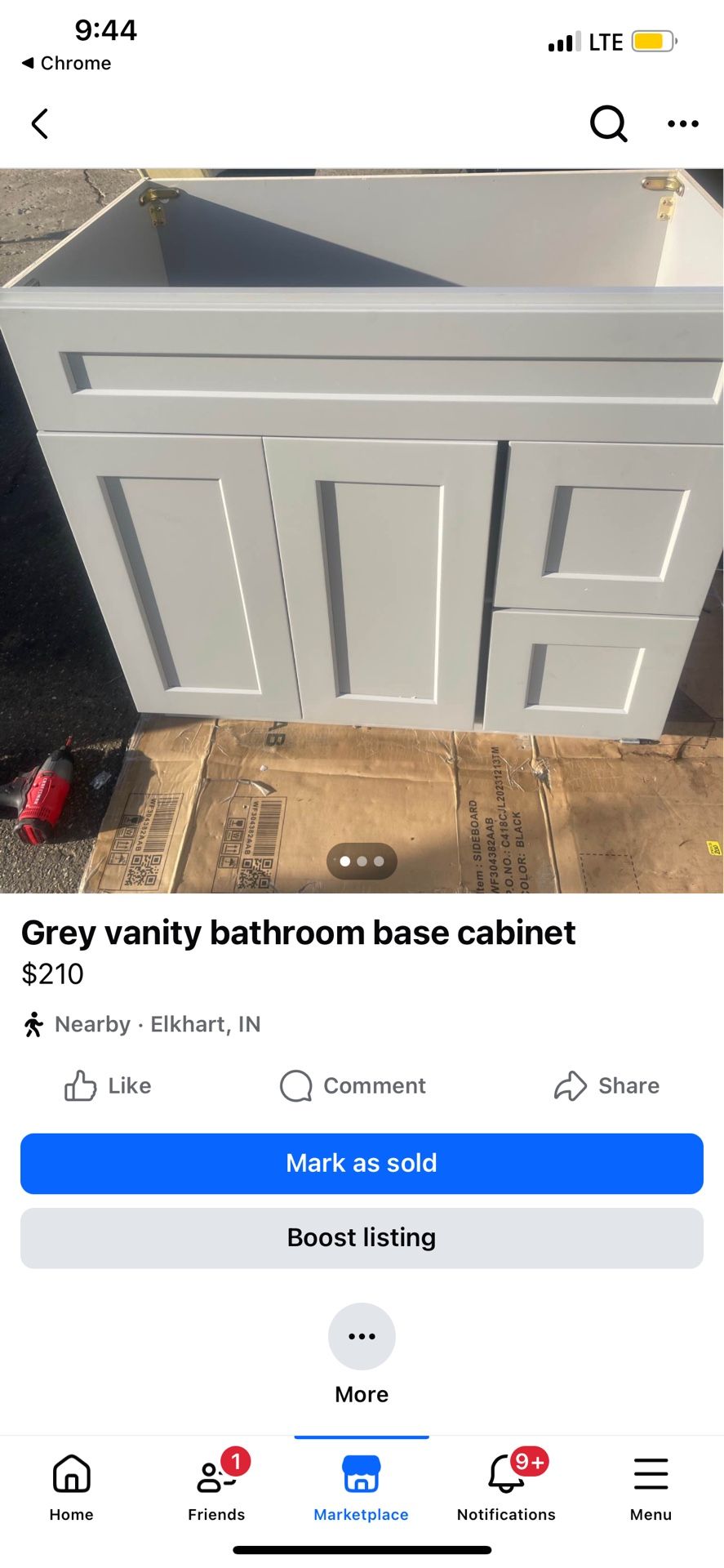
Task: Open the Menu via the hamburger icon
Action: pyautogui.click(x=650, y=1478)
